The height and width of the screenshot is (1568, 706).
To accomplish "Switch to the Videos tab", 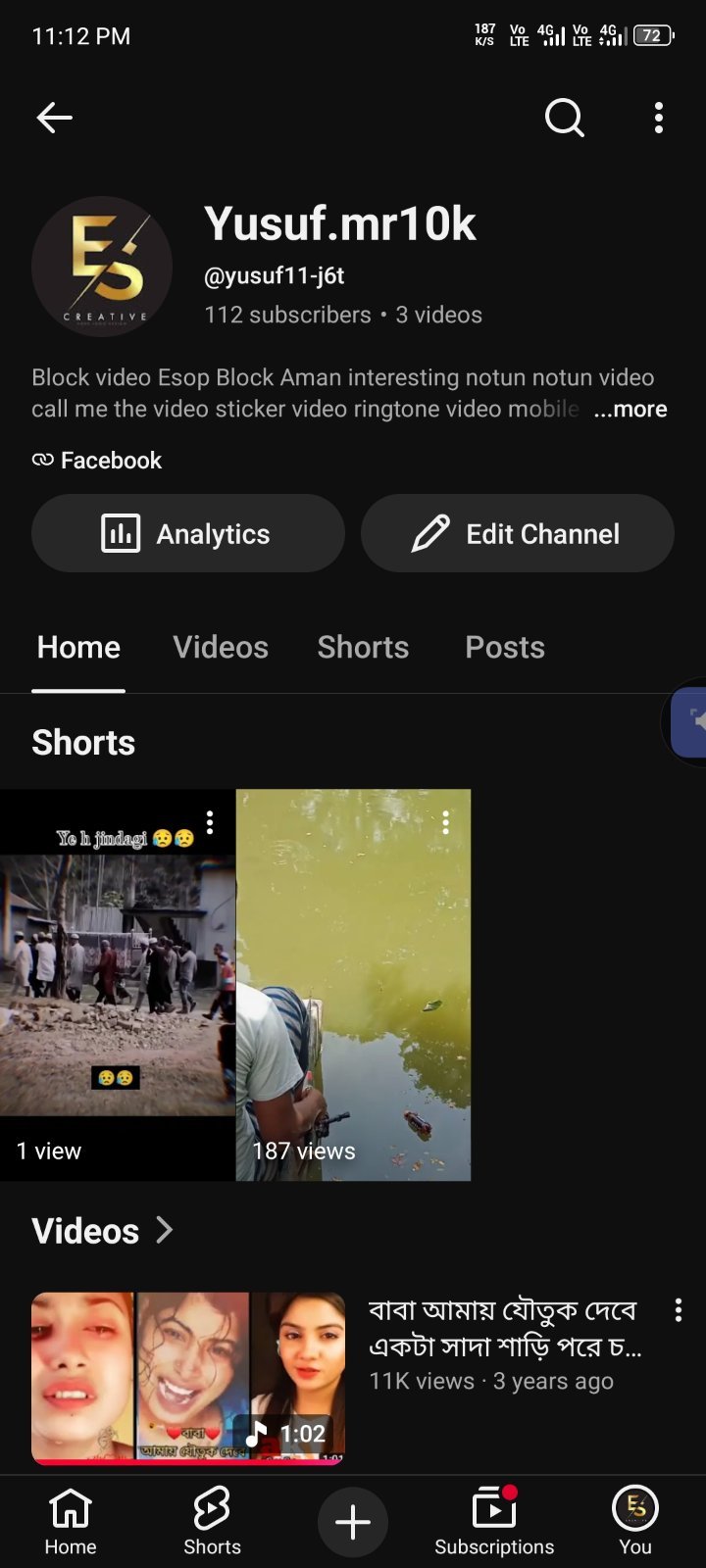I will click(221, 647).
